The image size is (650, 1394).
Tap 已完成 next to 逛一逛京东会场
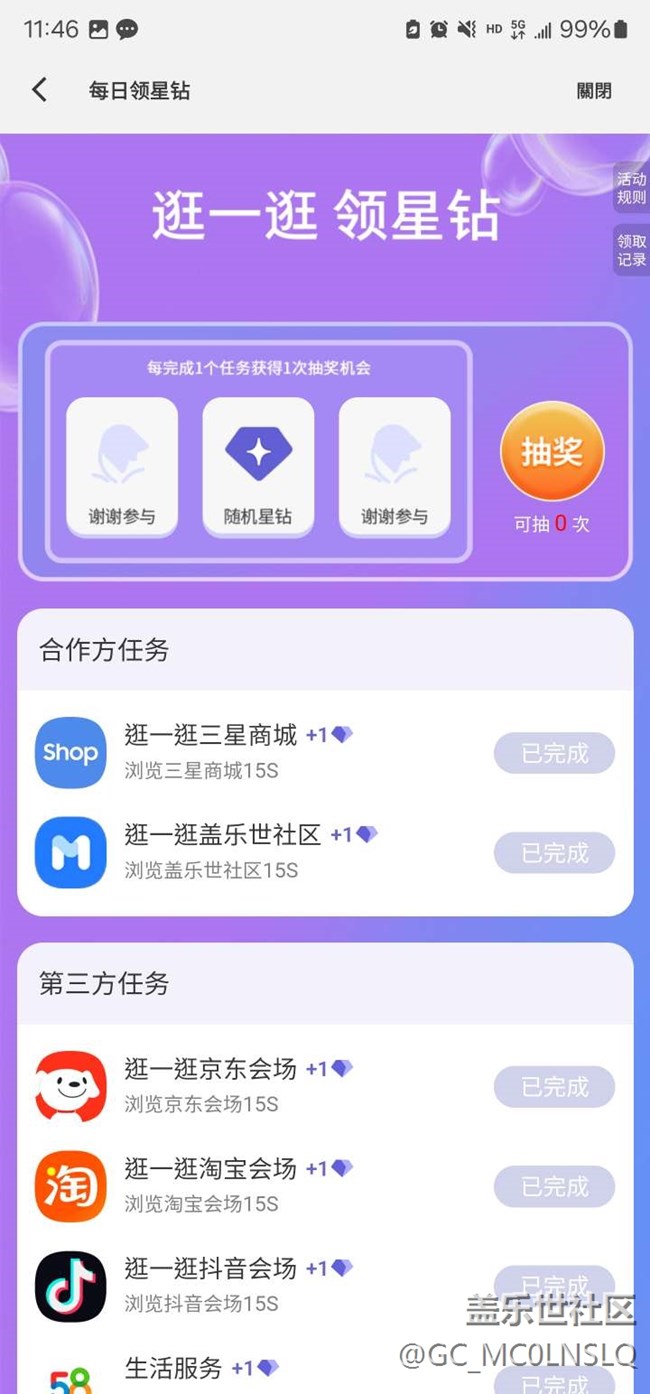(x=554, y=1087)
